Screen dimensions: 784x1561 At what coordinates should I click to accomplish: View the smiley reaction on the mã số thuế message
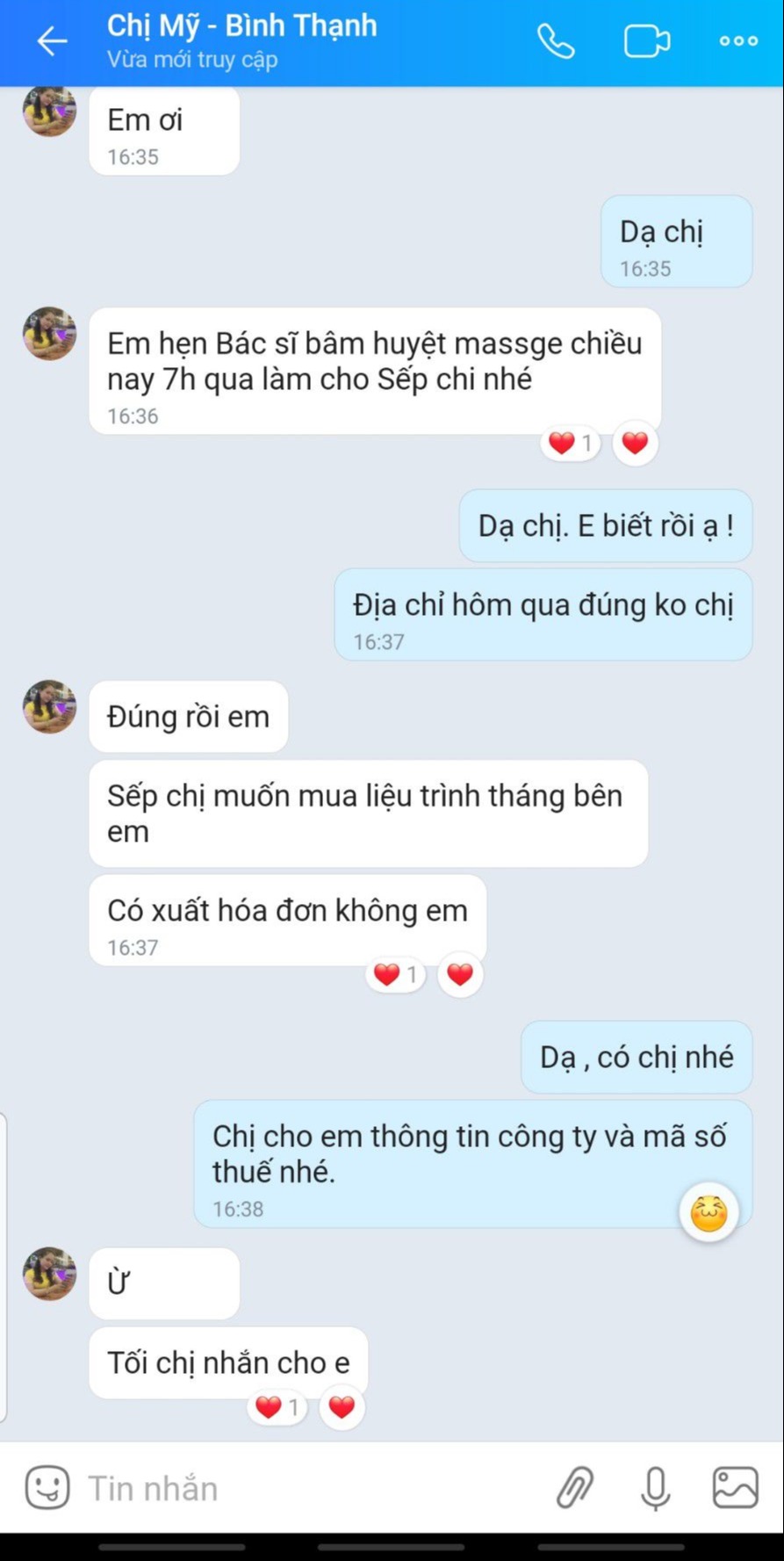[708, 1212]
